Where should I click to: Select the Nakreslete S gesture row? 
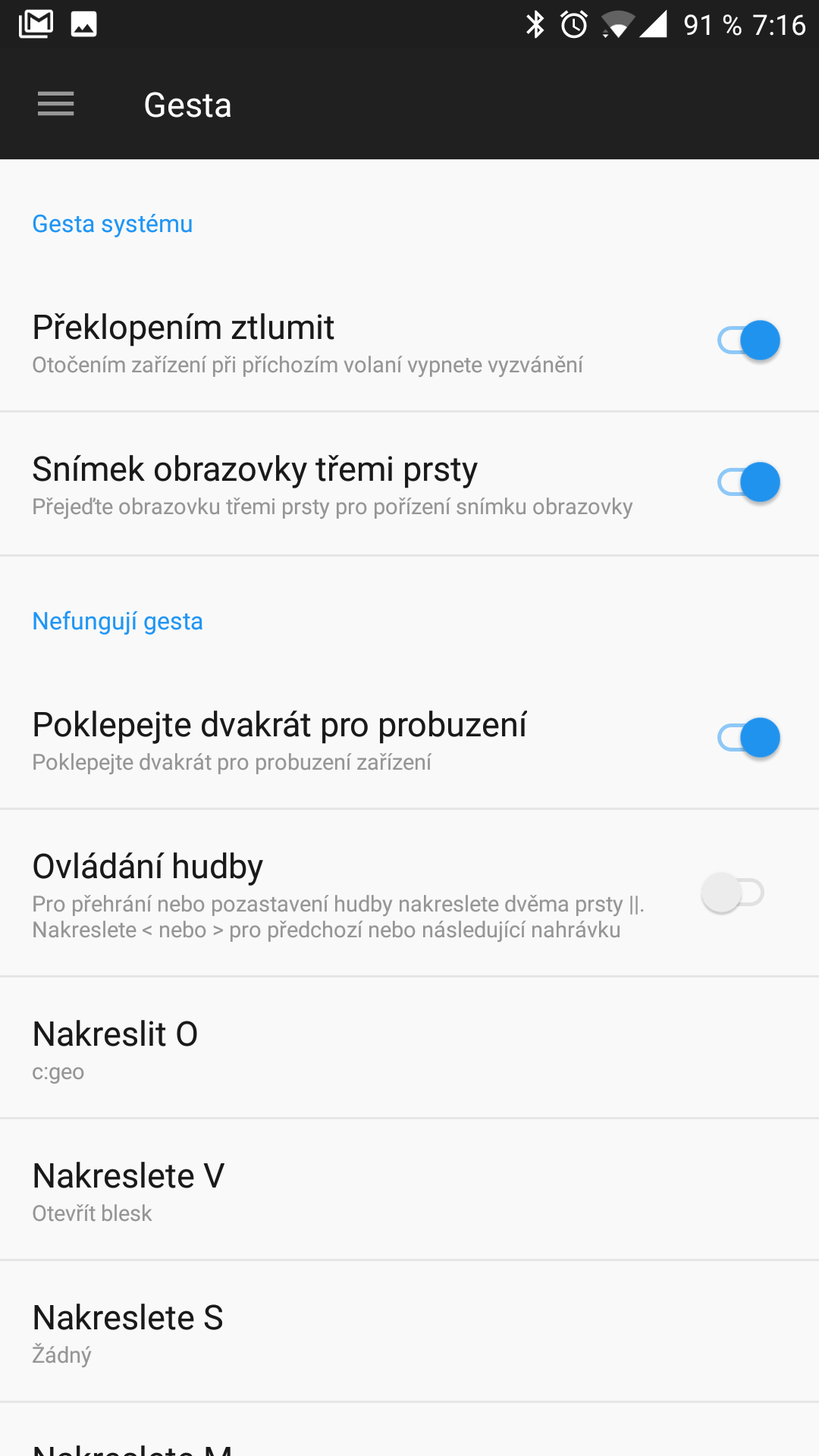(409, 1331)
